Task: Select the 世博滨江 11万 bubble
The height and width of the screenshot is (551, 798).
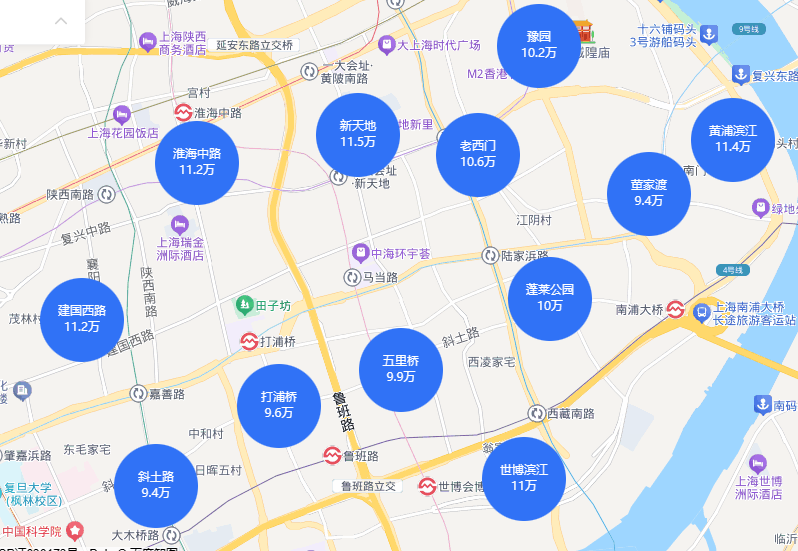Action: point(524,478)
